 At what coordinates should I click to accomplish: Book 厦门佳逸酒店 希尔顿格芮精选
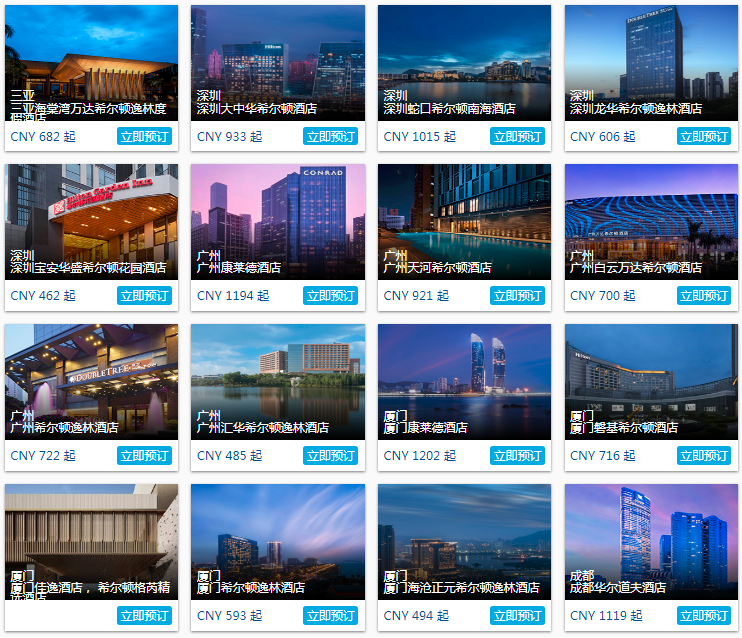[144, 616]
